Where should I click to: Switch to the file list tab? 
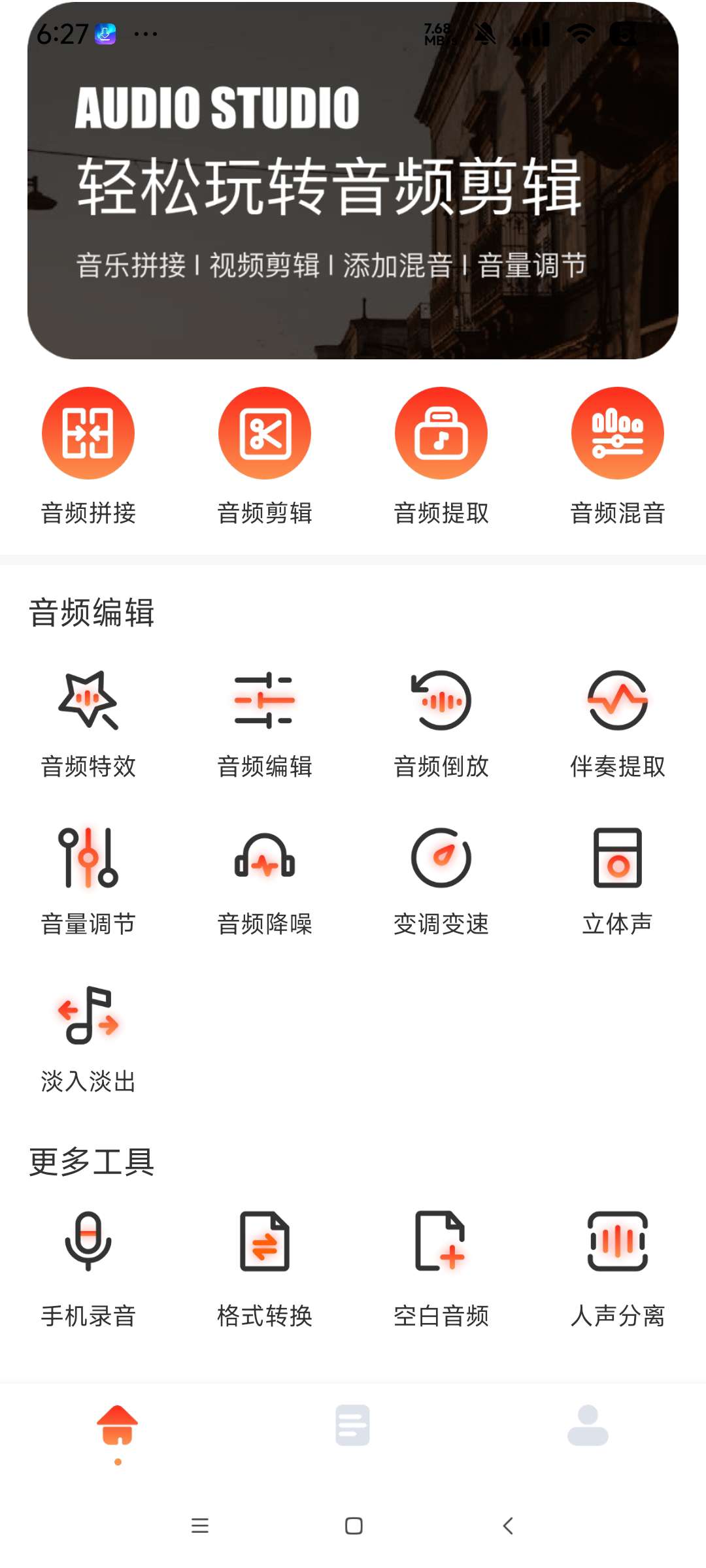353,1424
